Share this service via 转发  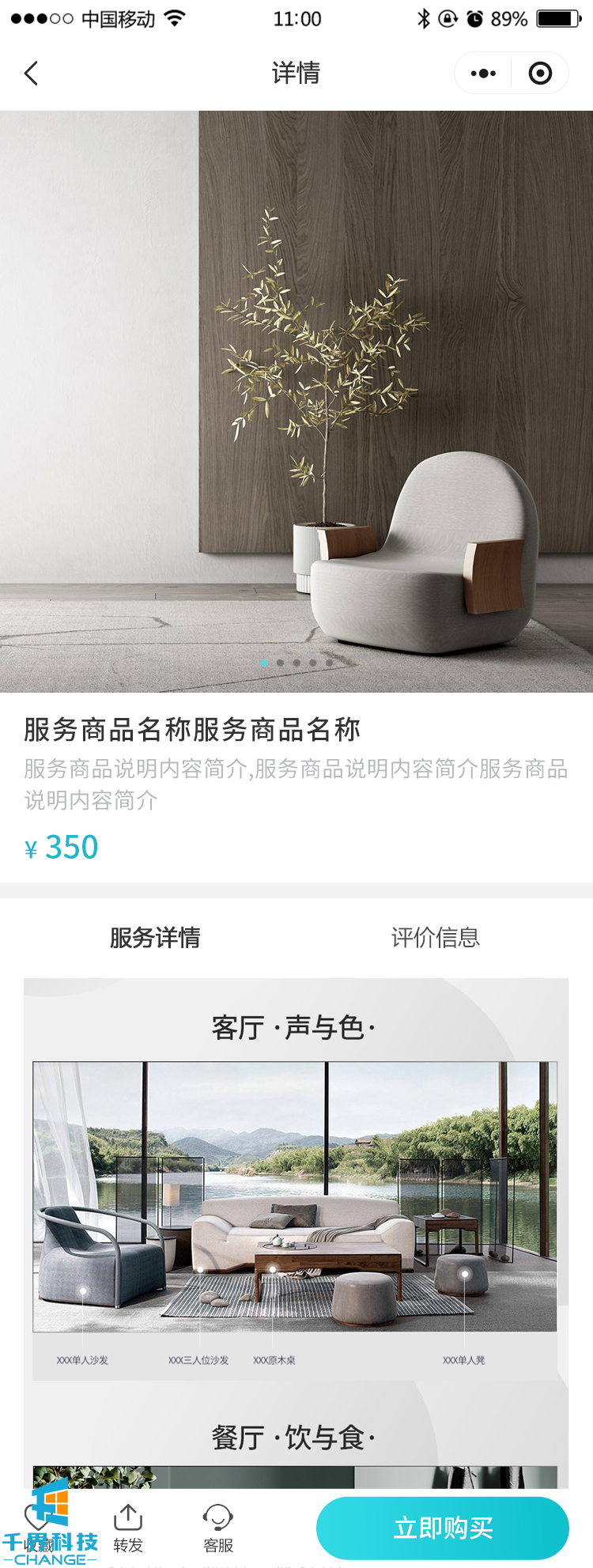128,1528
